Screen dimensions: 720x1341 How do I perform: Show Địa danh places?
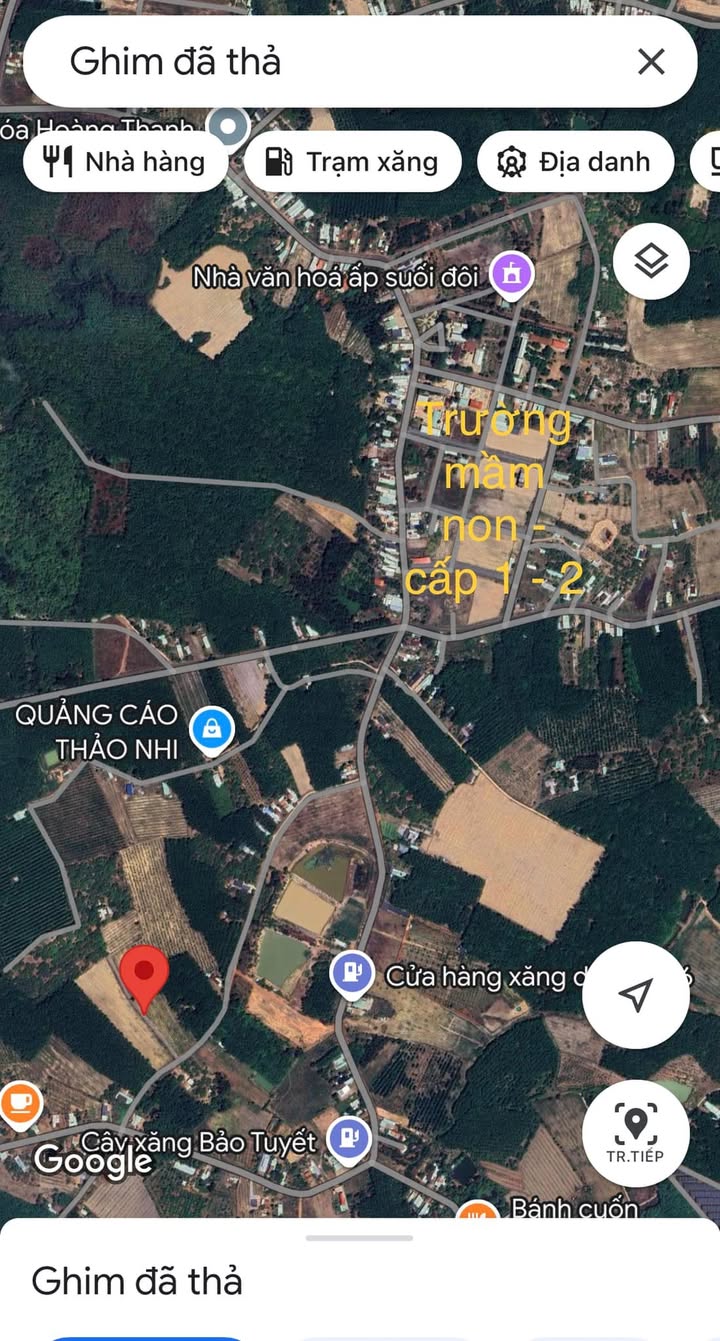click(x=575, y=162)
